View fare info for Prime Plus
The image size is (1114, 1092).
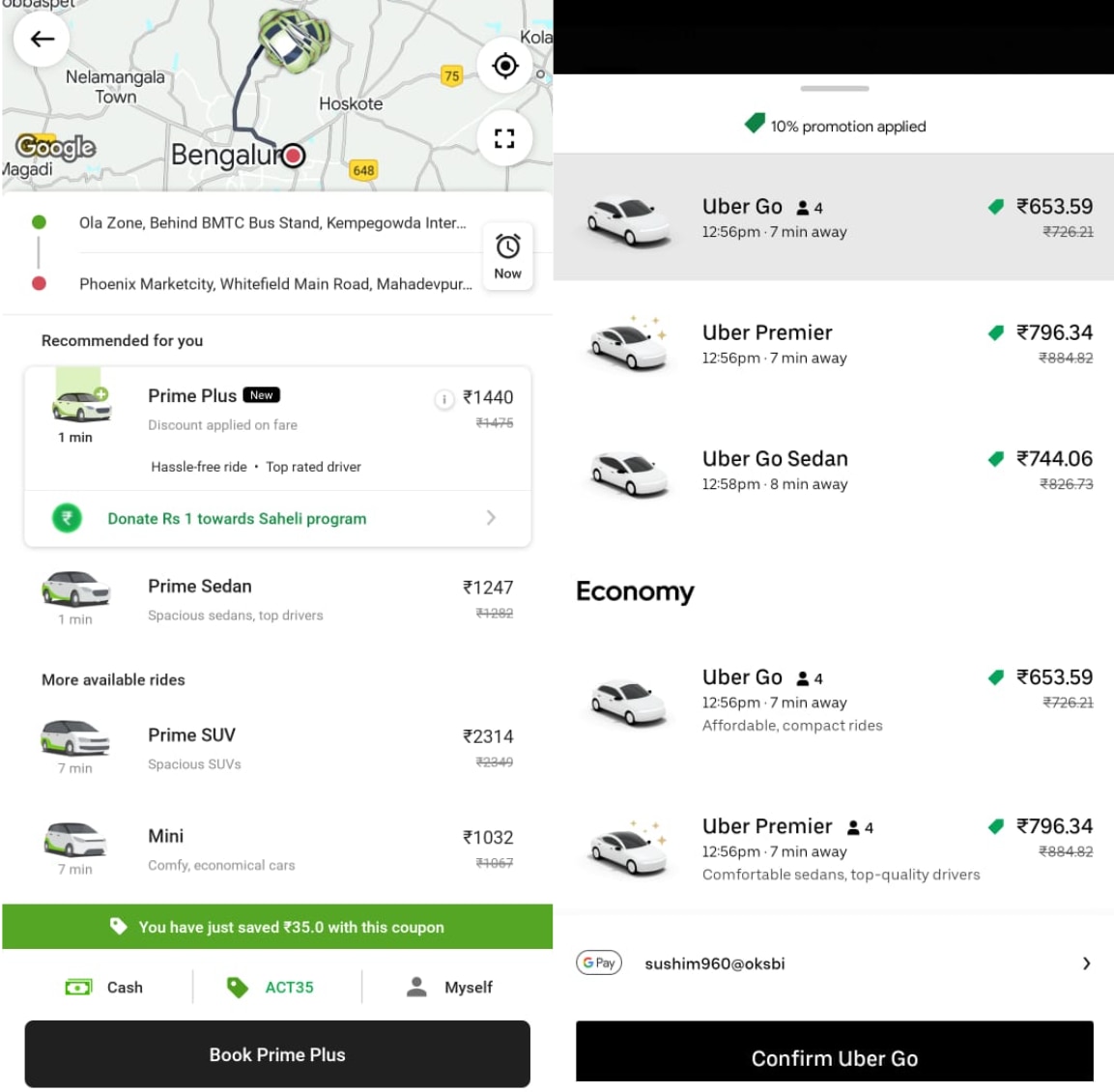click(443, 399)
